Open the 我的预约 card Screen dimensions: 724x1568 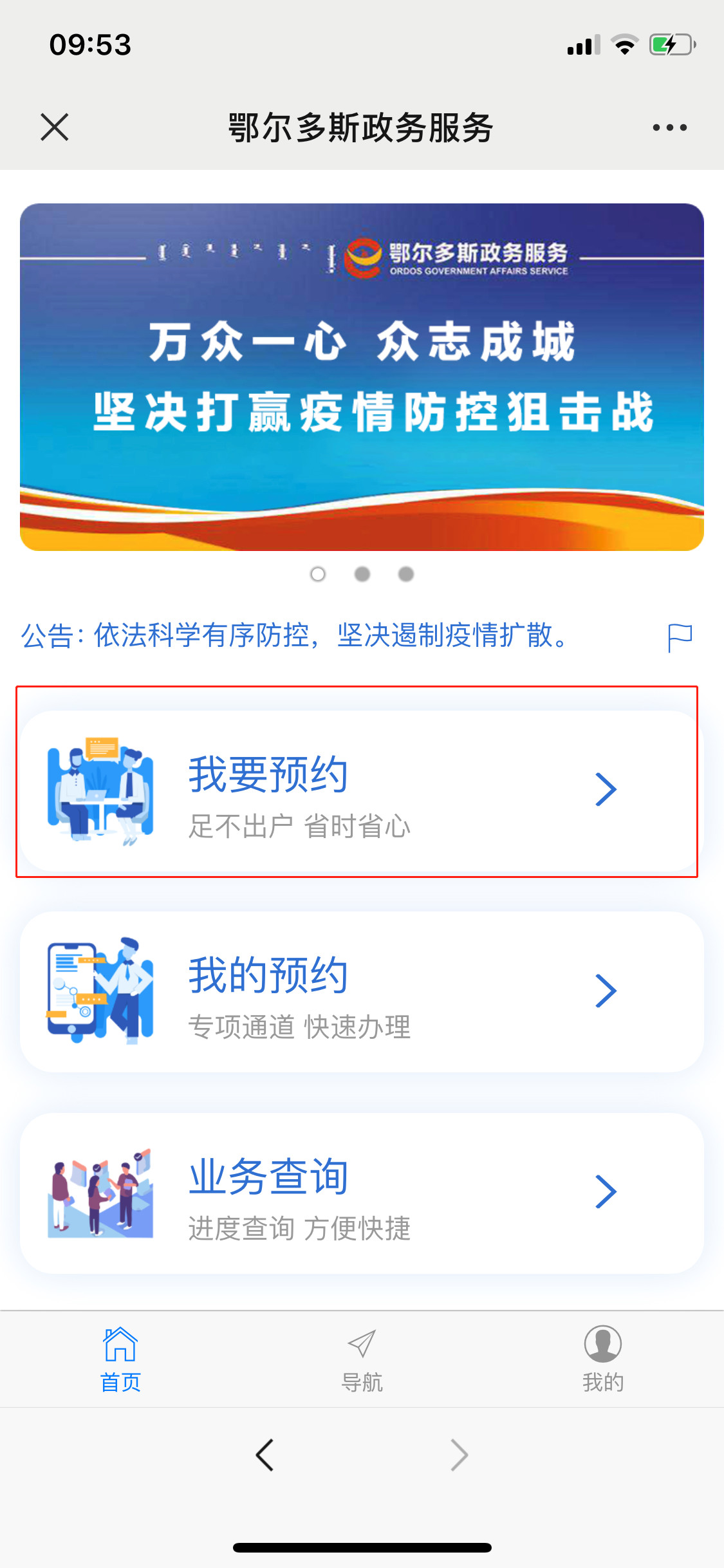click(360, 992)
